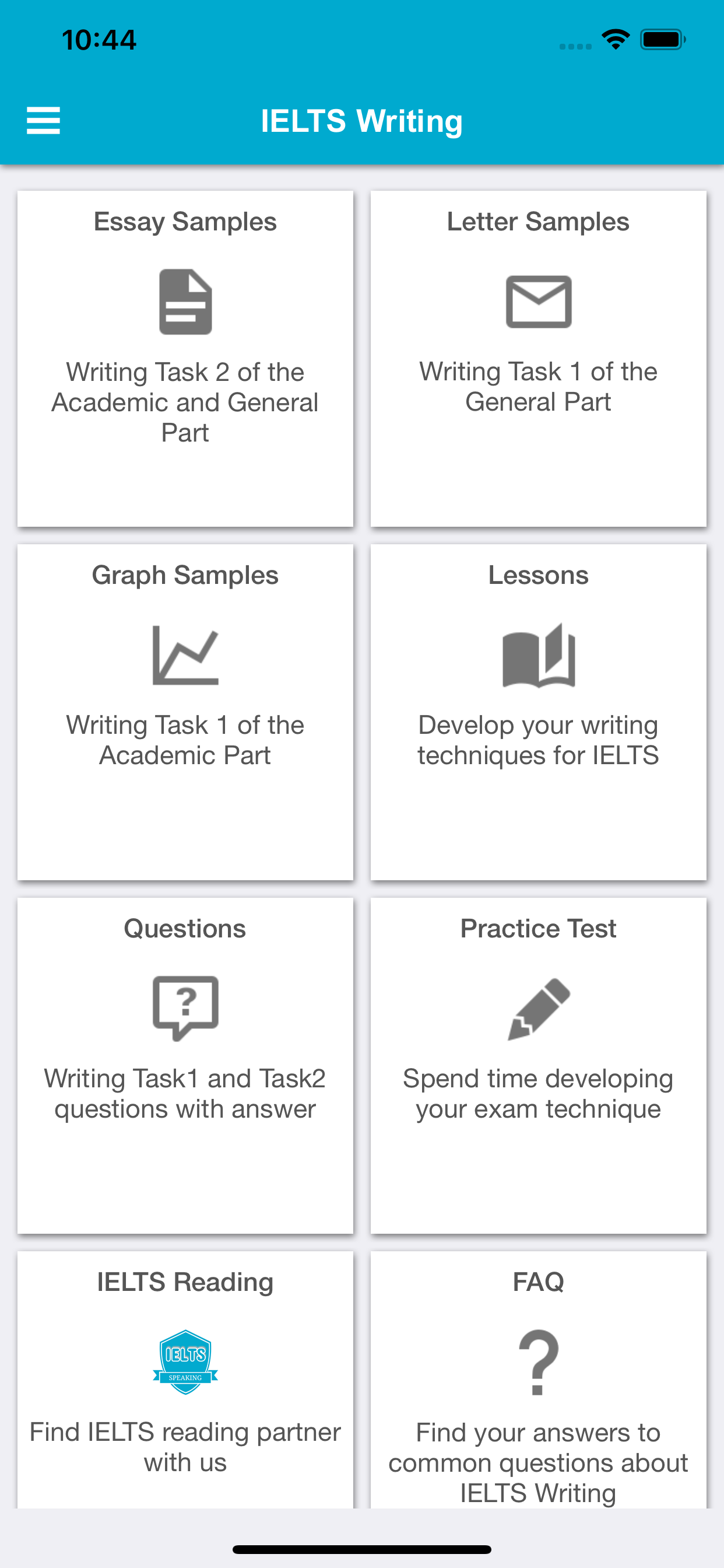This screenshot has height=1568, width=724.
Task: Select the line chart icon in Graph Samples
Action: pos(185,656)
